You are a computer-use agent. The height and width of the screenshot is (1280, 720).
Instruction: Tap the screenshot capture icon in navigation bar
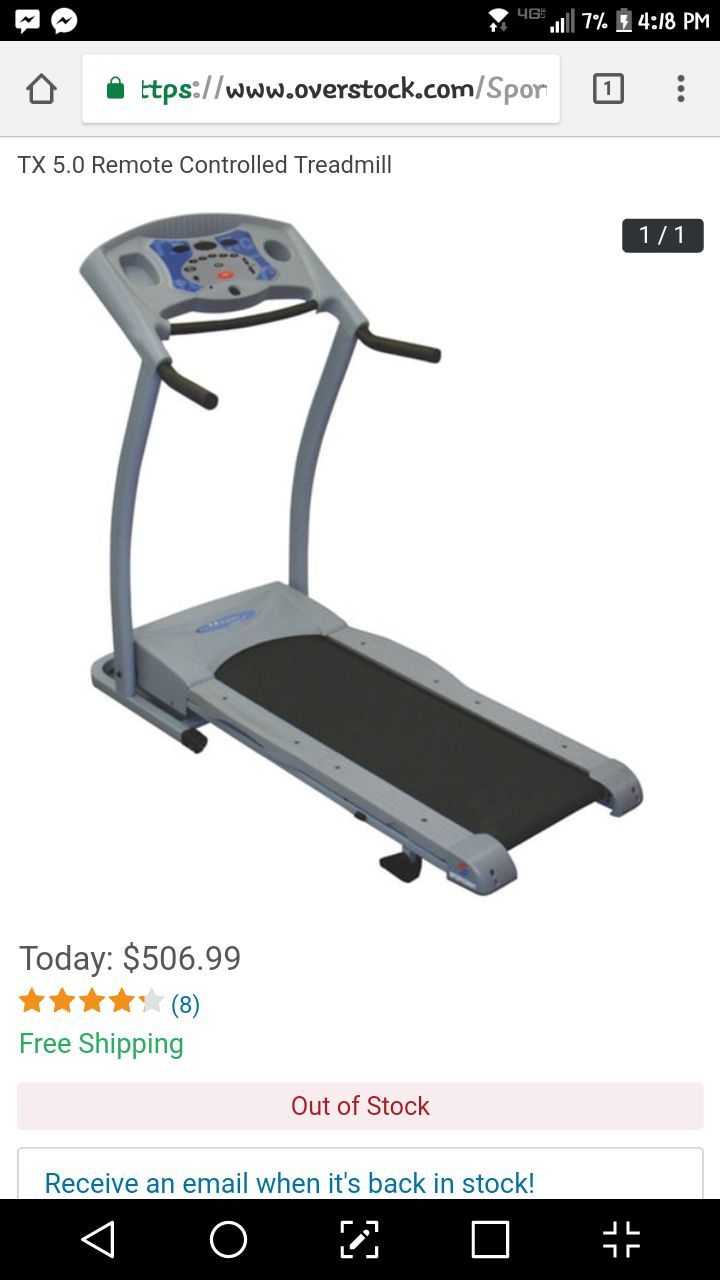tap(359, 1240)
